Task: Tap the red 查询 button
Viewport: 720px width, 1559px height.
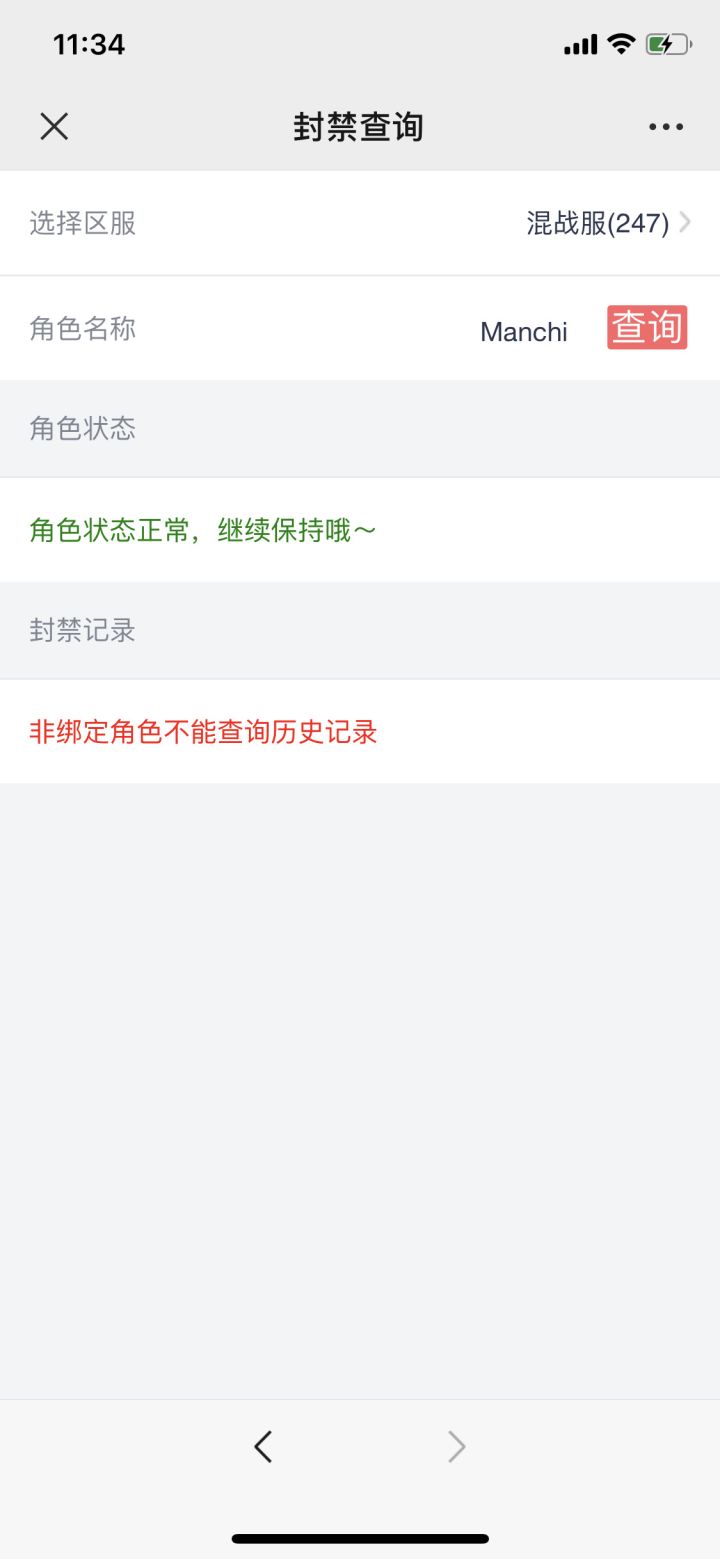Action: click(x=647, y=327)
